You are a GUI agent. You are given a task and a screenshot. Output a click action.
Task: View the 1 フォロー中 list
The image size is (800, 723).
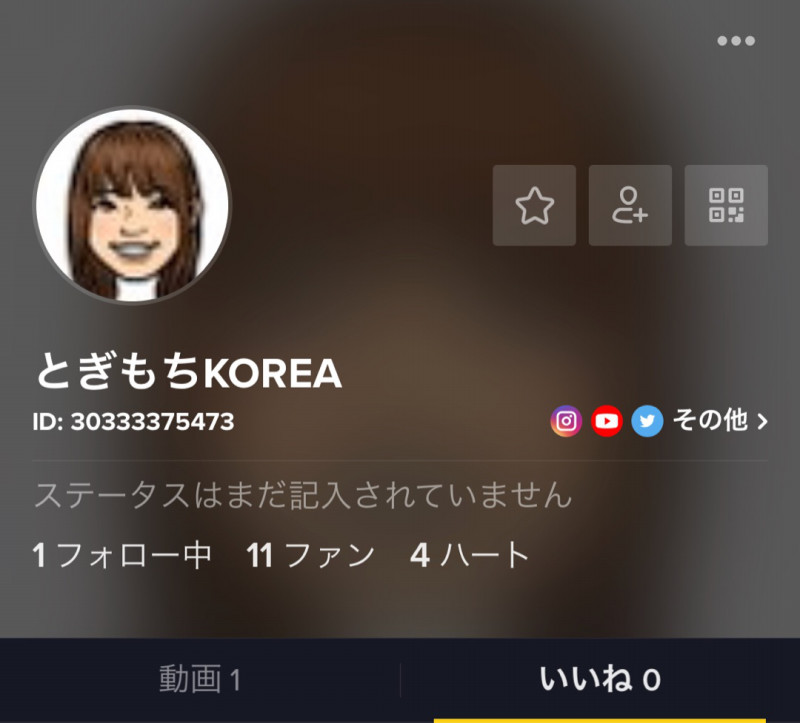pos(122,555)
